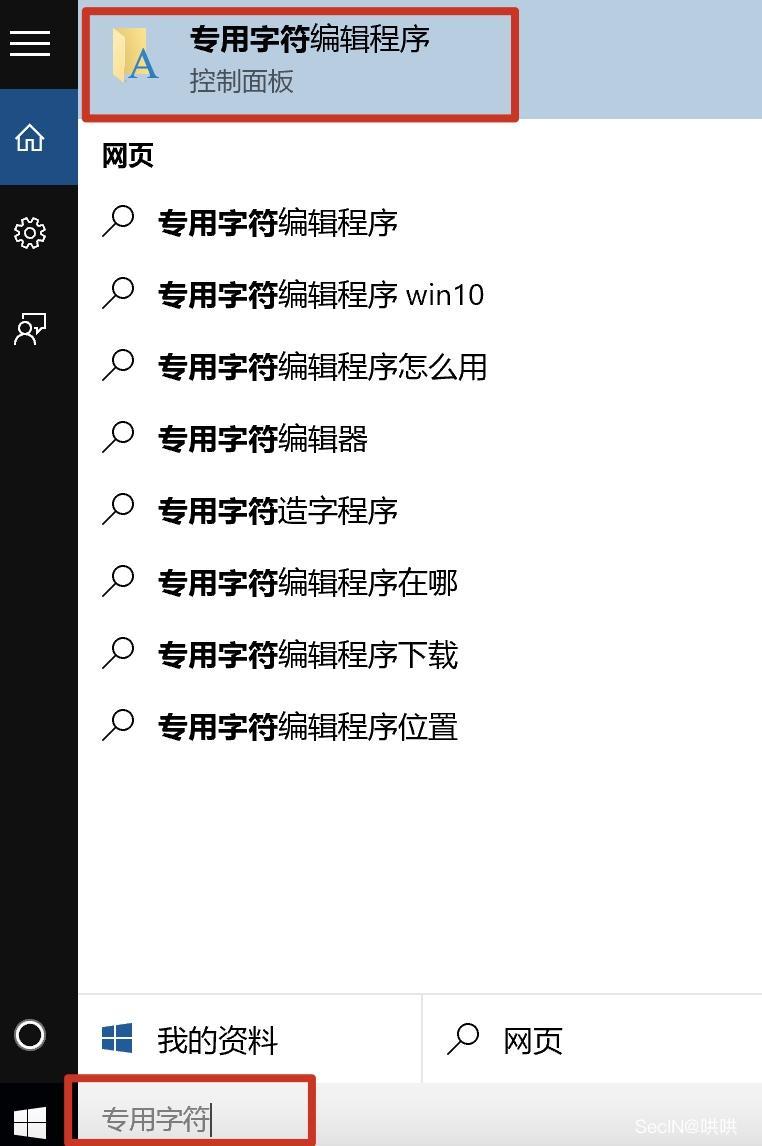Image resolution: width=762 pixels, height=1146 pixels.
Task: Select the 专用字符编辑程序位置 suggestion
Action: pos(307,727)
